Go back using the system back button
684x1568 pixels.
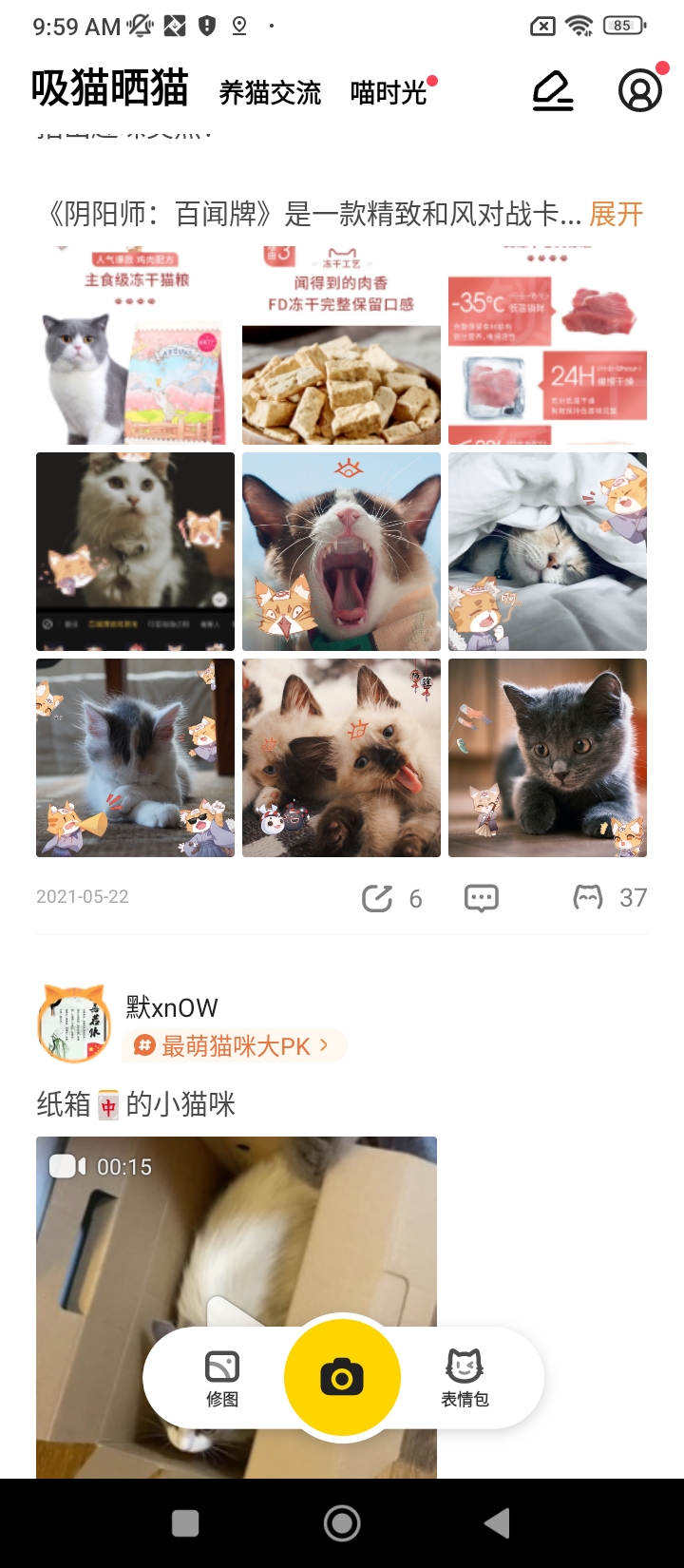point(496,1523)
